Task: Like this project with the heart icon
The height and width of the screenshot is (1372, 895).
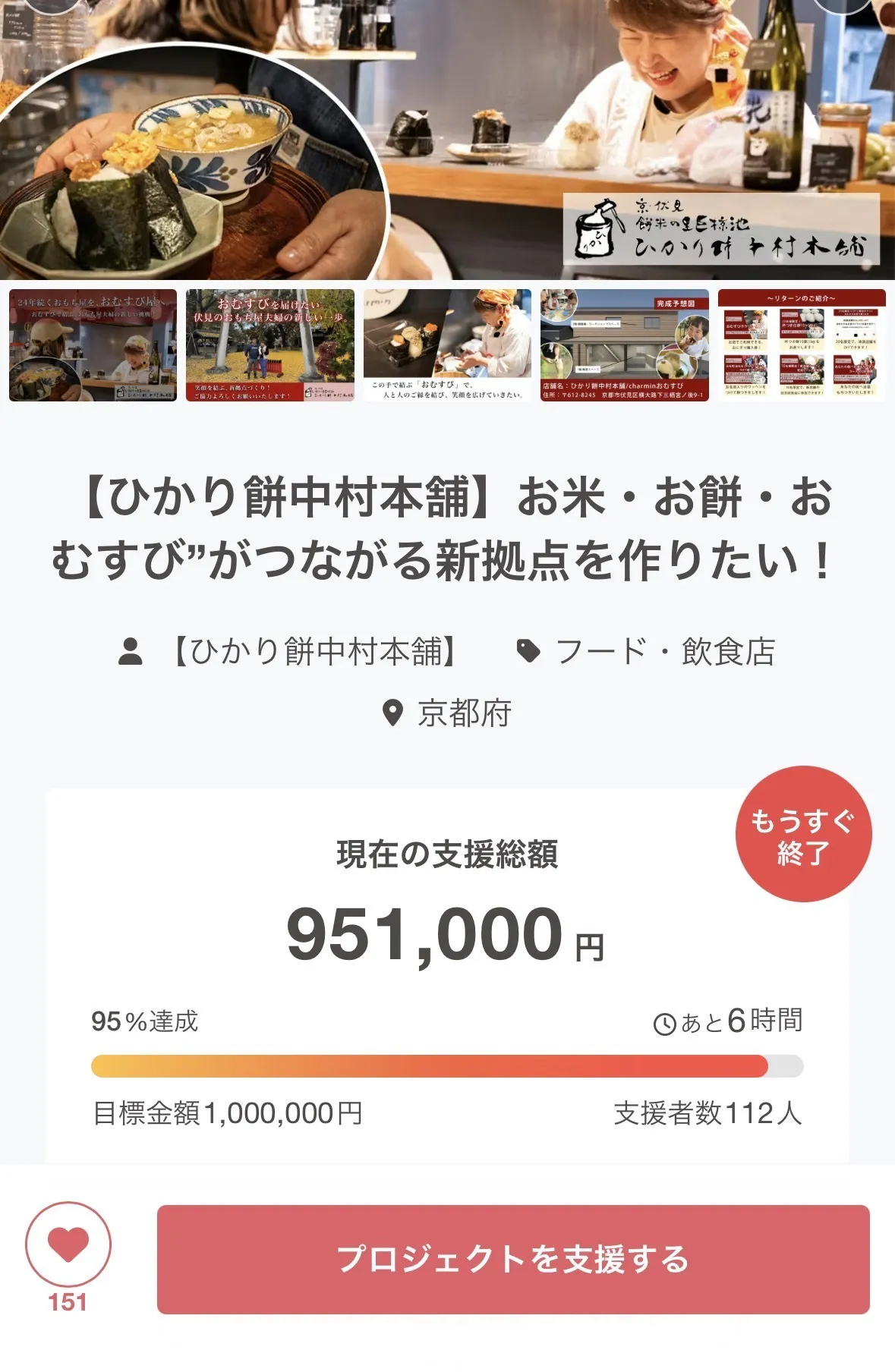Action: 68,1245
